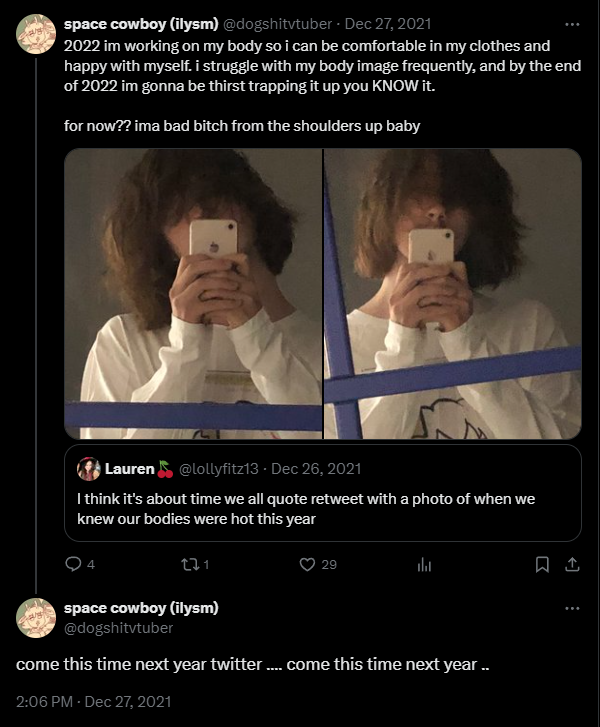Viewport: 600px width, 727px height.
Task: Open the left mirror selfie photo
Action: 193,294
